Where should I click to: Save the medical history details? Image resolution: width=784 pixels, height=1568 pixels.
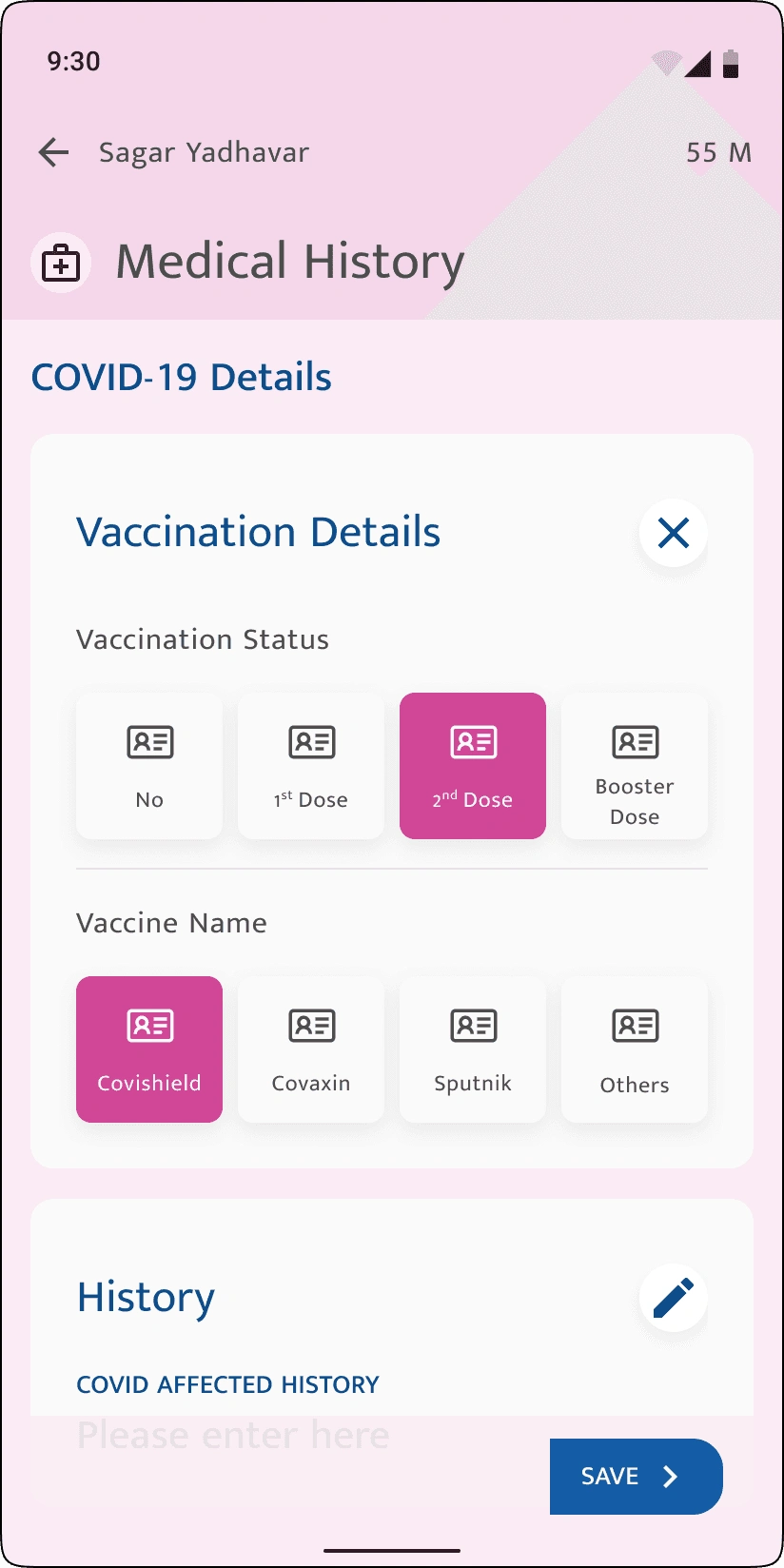tap(636, 1476)
